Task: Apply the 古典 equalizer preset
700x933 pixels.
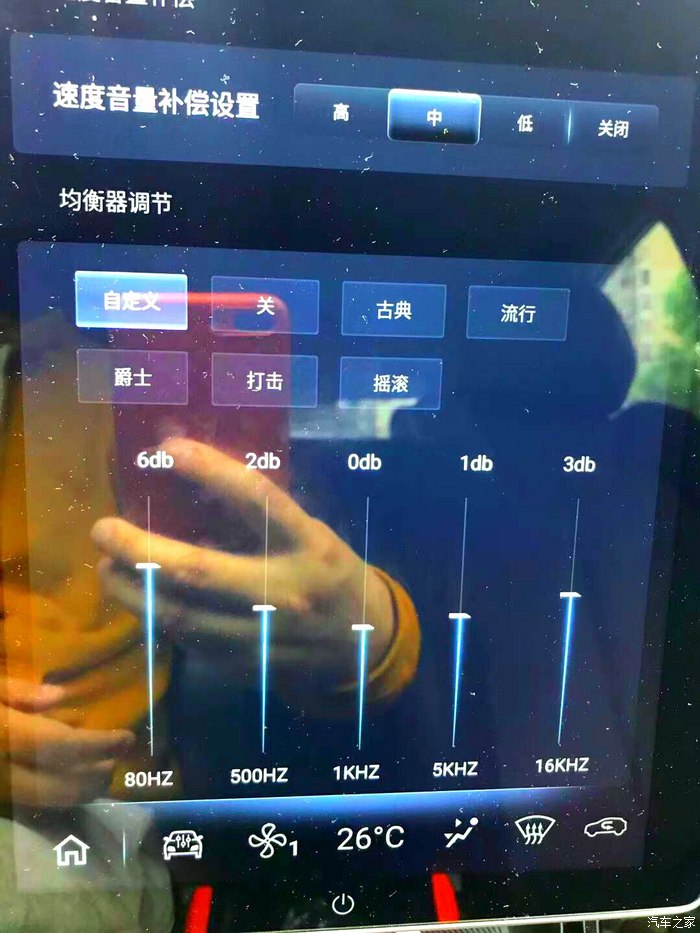Action: pyautogui.click(x=393, y=310)
